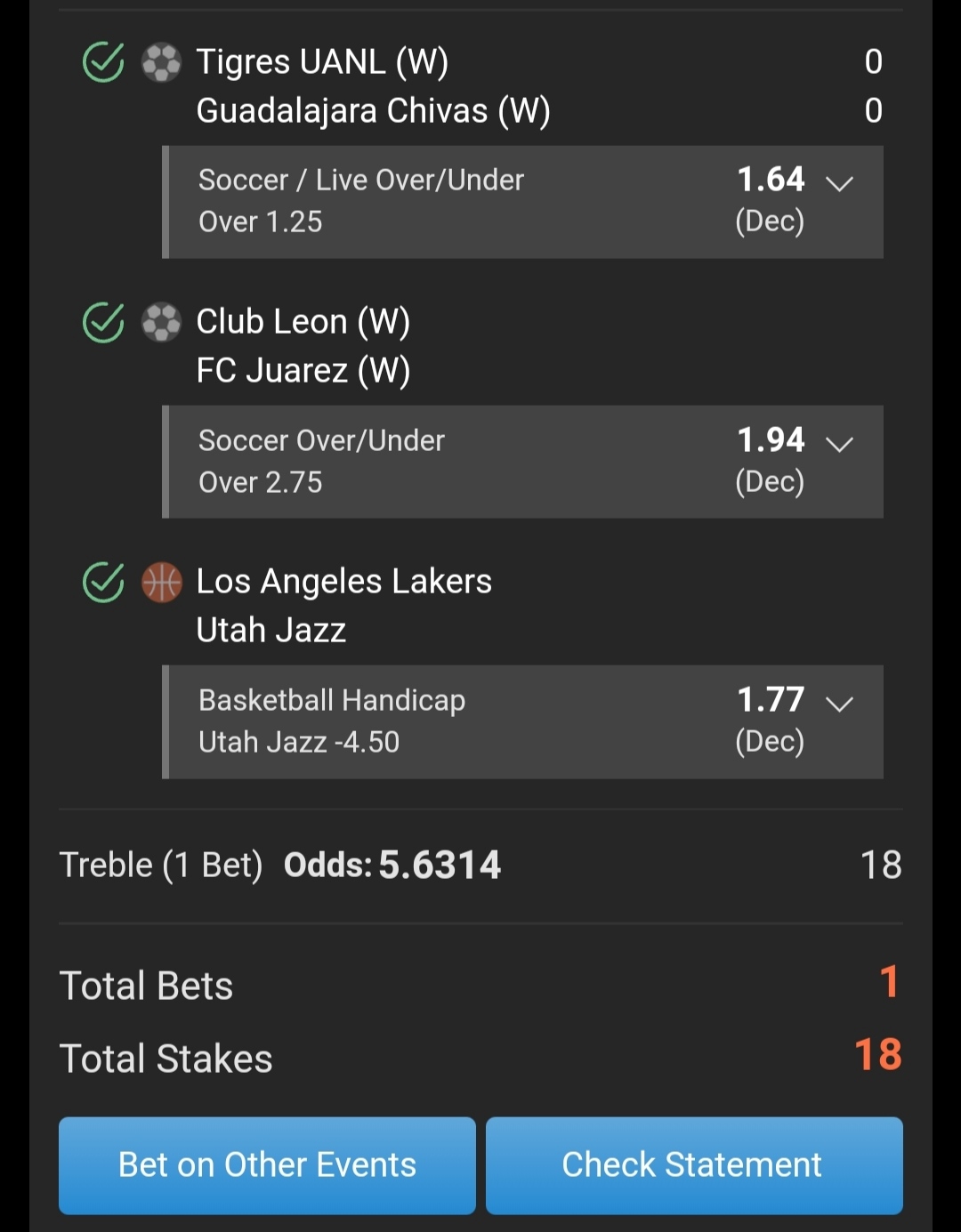Expand the 1.77 odds chevron for Utah Jazz
Screen dimensions: 961x1232
pyautogui.click(x=839, y=704)
